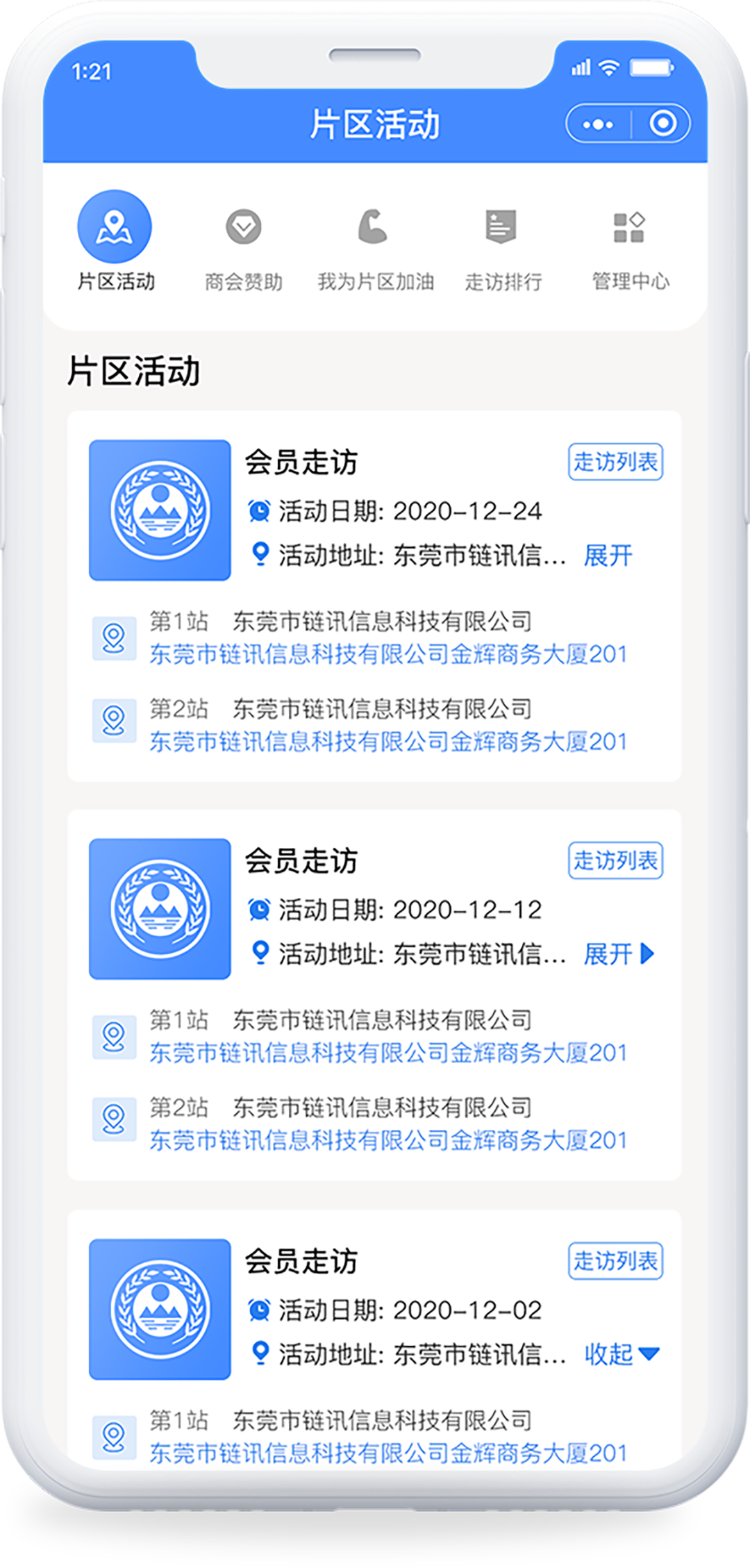Open 走访列表 for the 2020-12-02 activity

tap(615, 1260)
